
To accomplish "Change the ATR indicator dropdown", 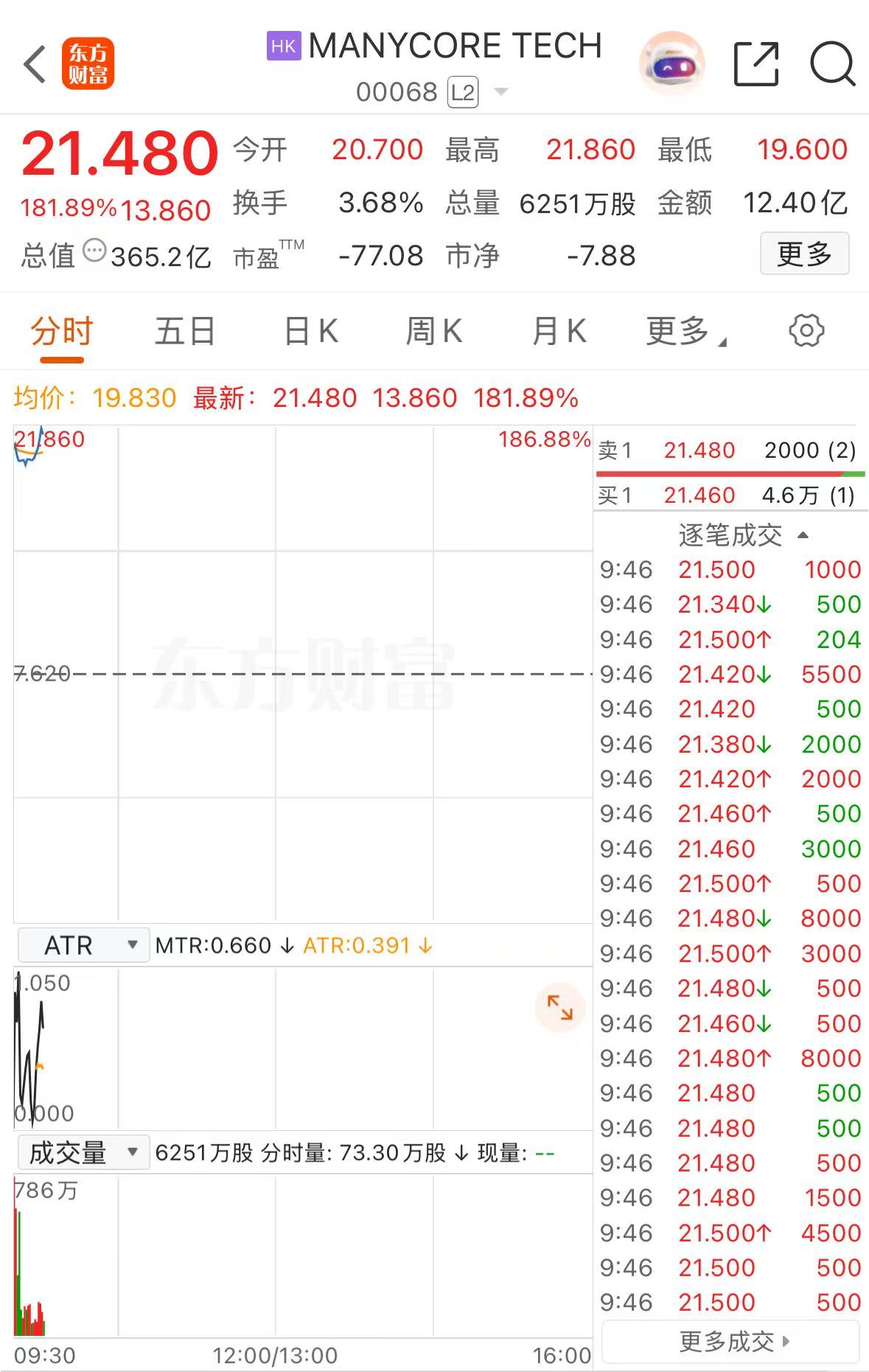I will click(x=83, y=945).
